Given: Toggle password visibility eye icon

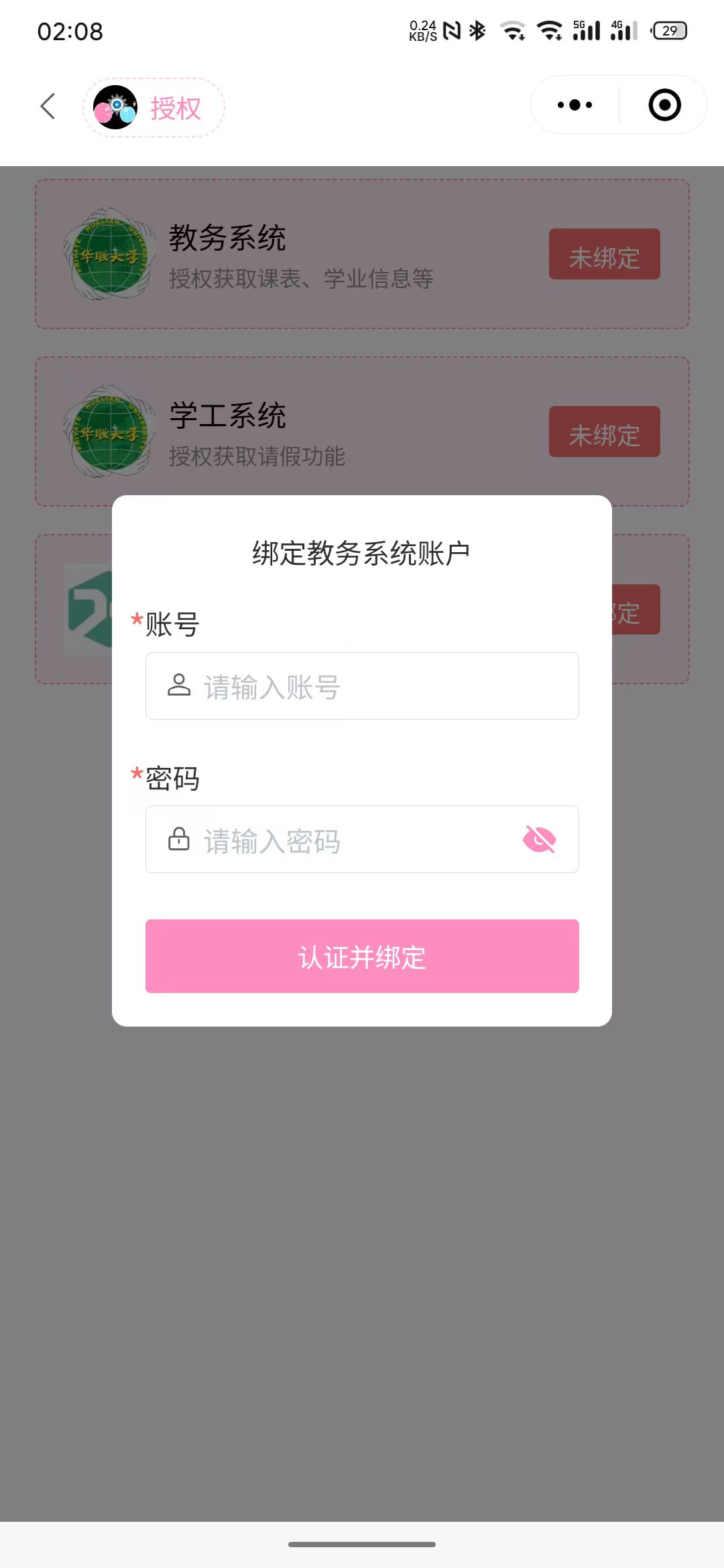Looking at the screenshot, I should [540, 840].
